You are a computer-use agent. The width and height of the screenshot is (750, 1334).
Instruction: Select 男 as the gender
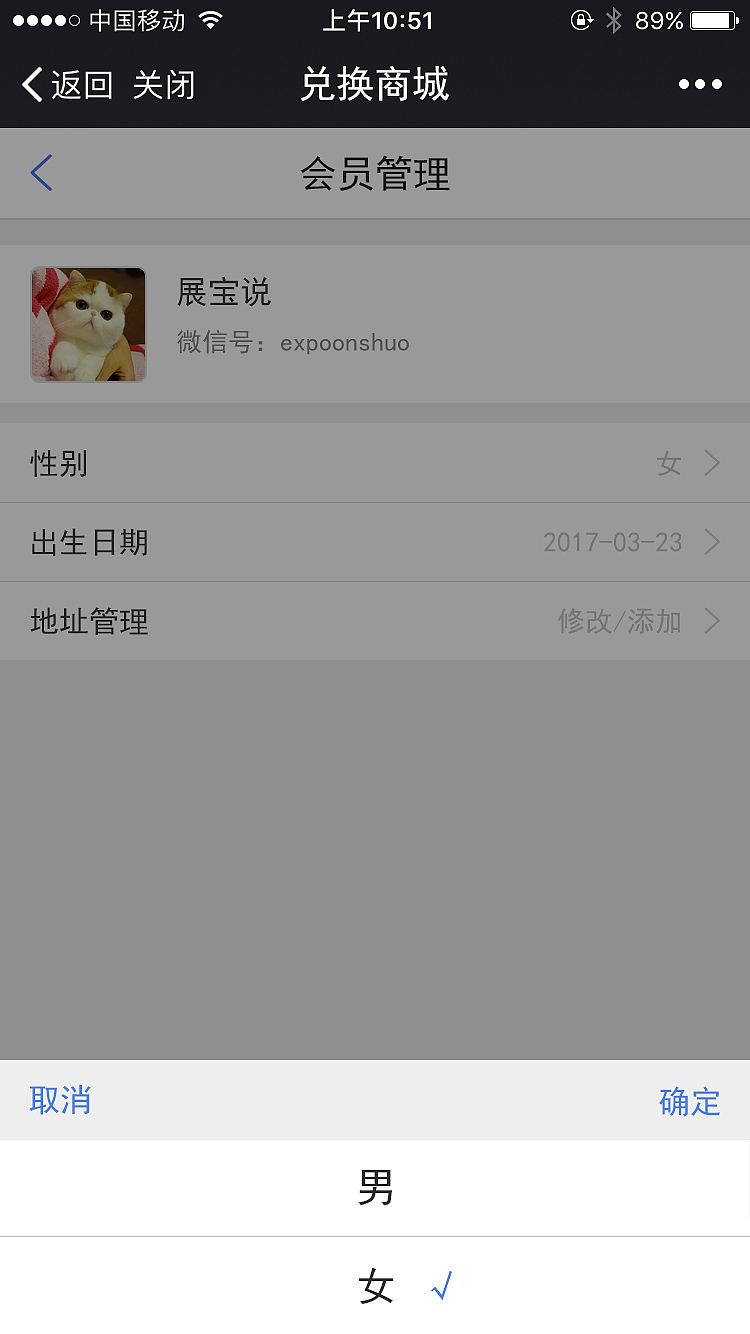click(x=375, y=1188)
